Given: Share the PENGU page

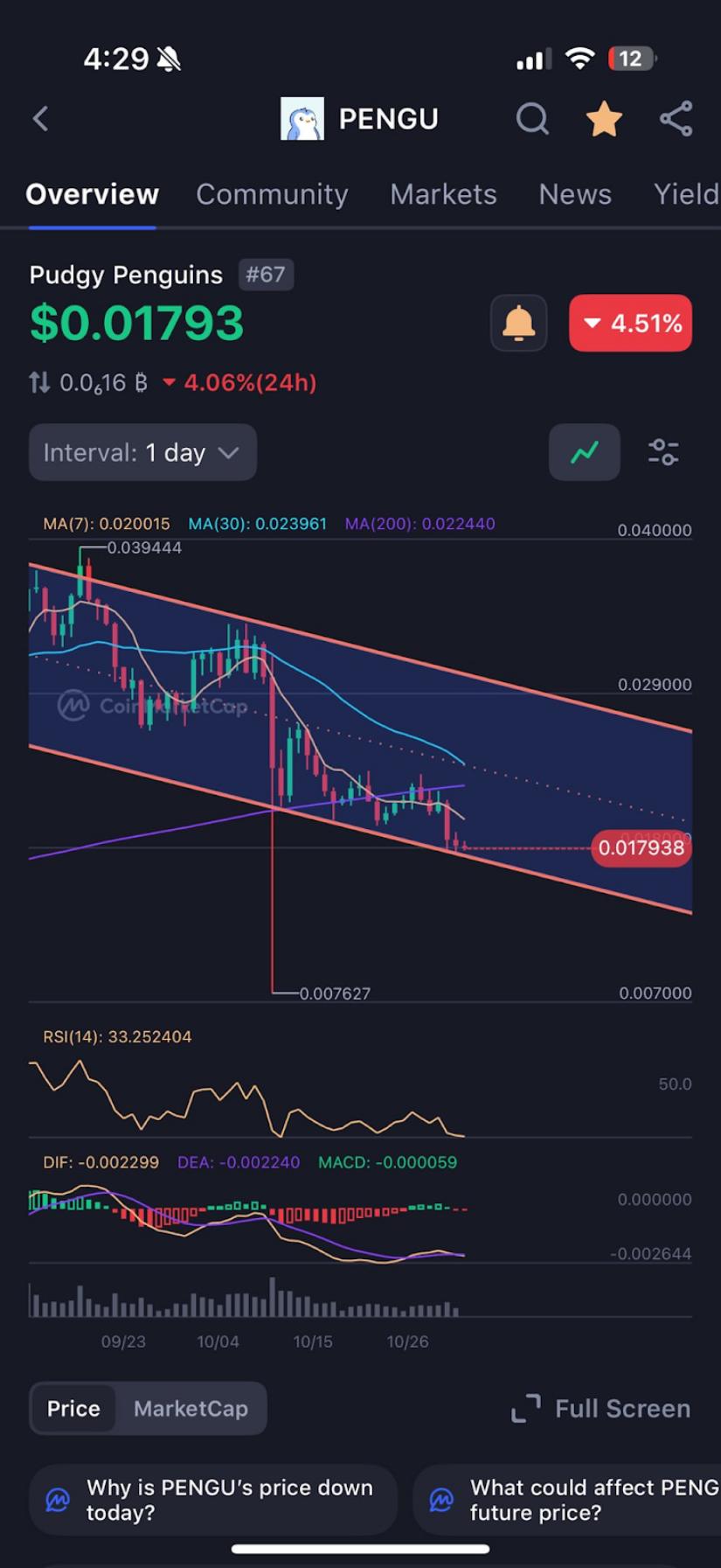Looking at the screenshot, I should coord(676,119).
